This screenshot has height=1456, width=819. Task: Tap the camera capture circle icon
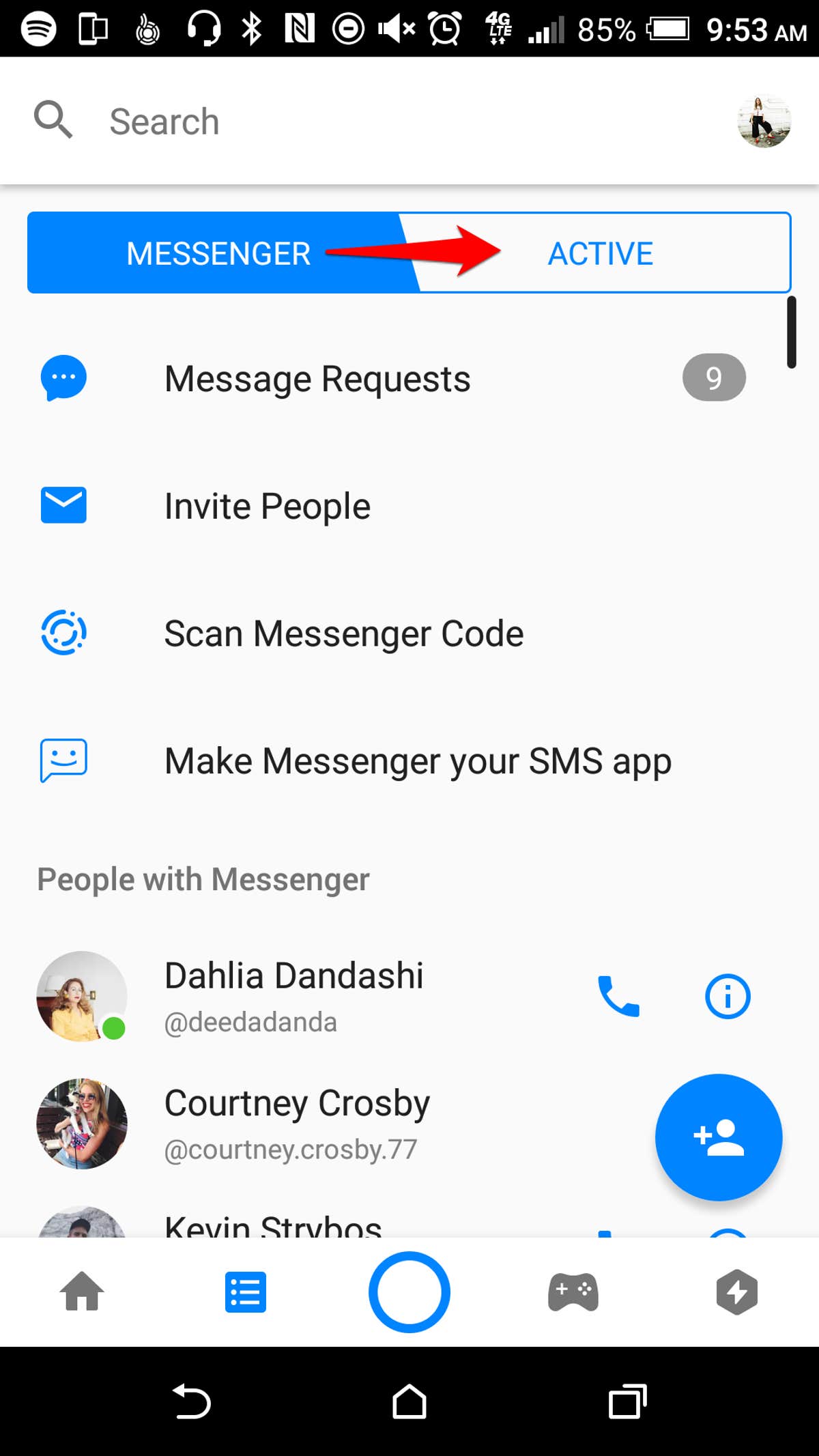pos(409,1291)
